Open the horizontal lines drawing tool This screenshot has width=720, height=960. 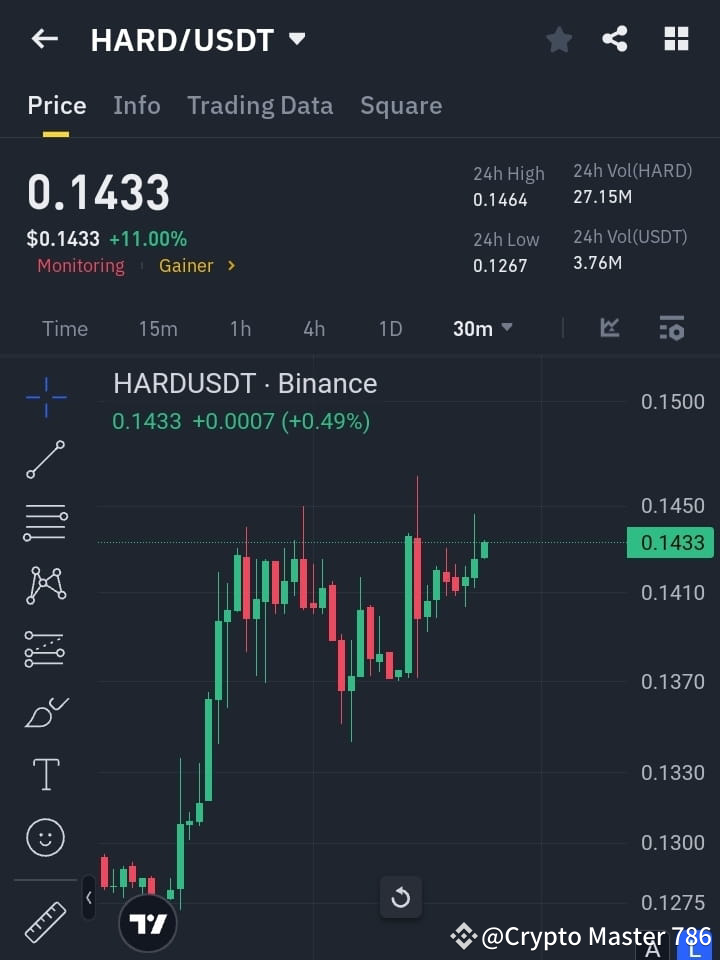45,523
